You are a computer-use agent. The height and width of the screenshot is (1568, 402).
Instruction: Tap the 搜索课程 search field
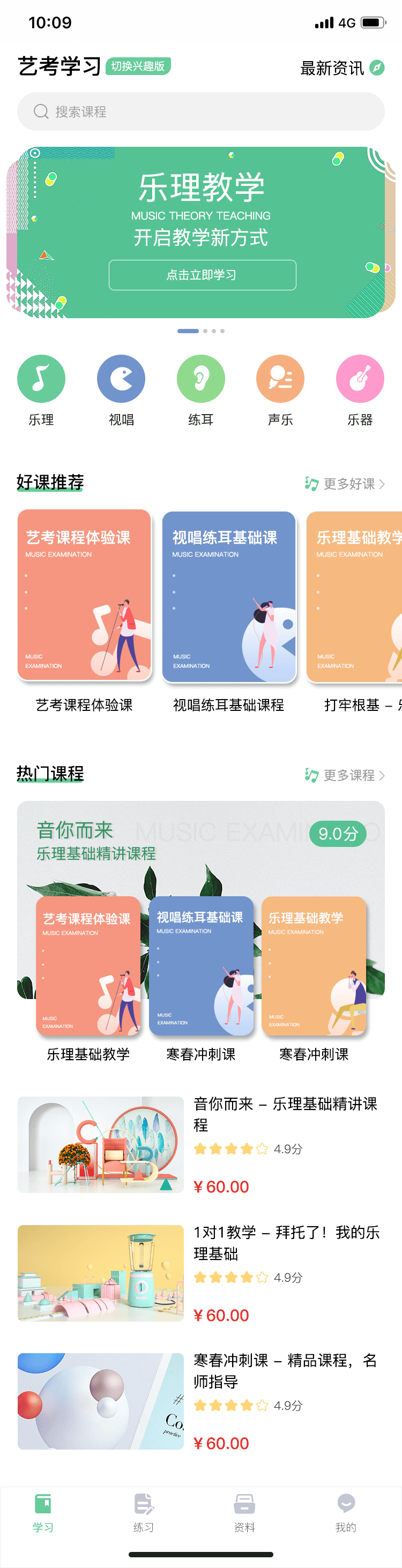coord(201,112)
